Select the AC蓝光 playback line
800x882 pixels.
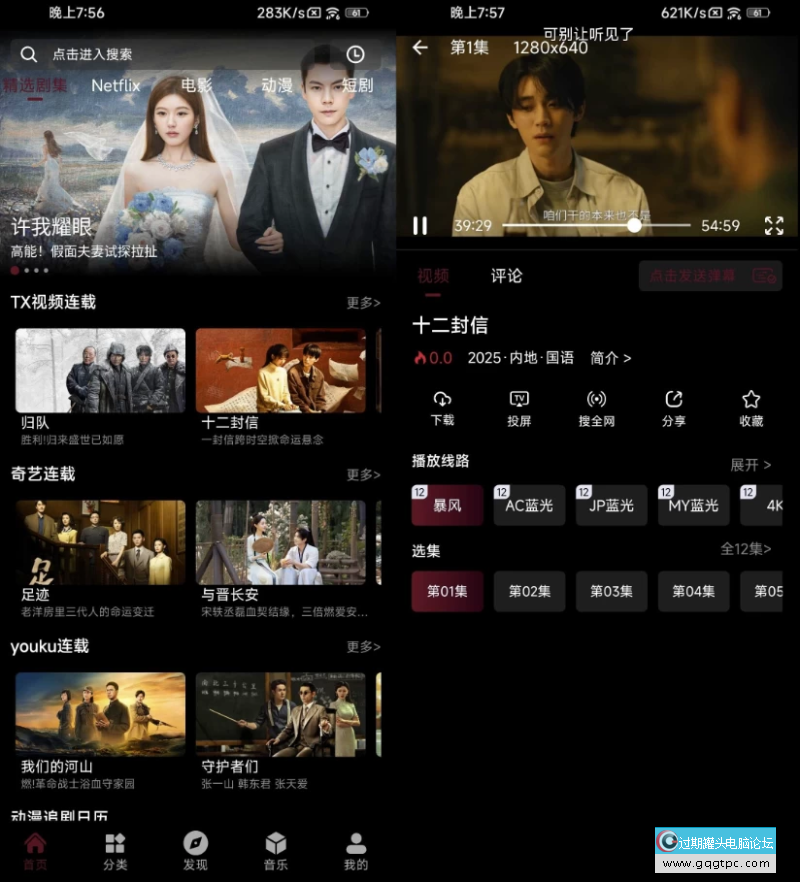[529, 506]
